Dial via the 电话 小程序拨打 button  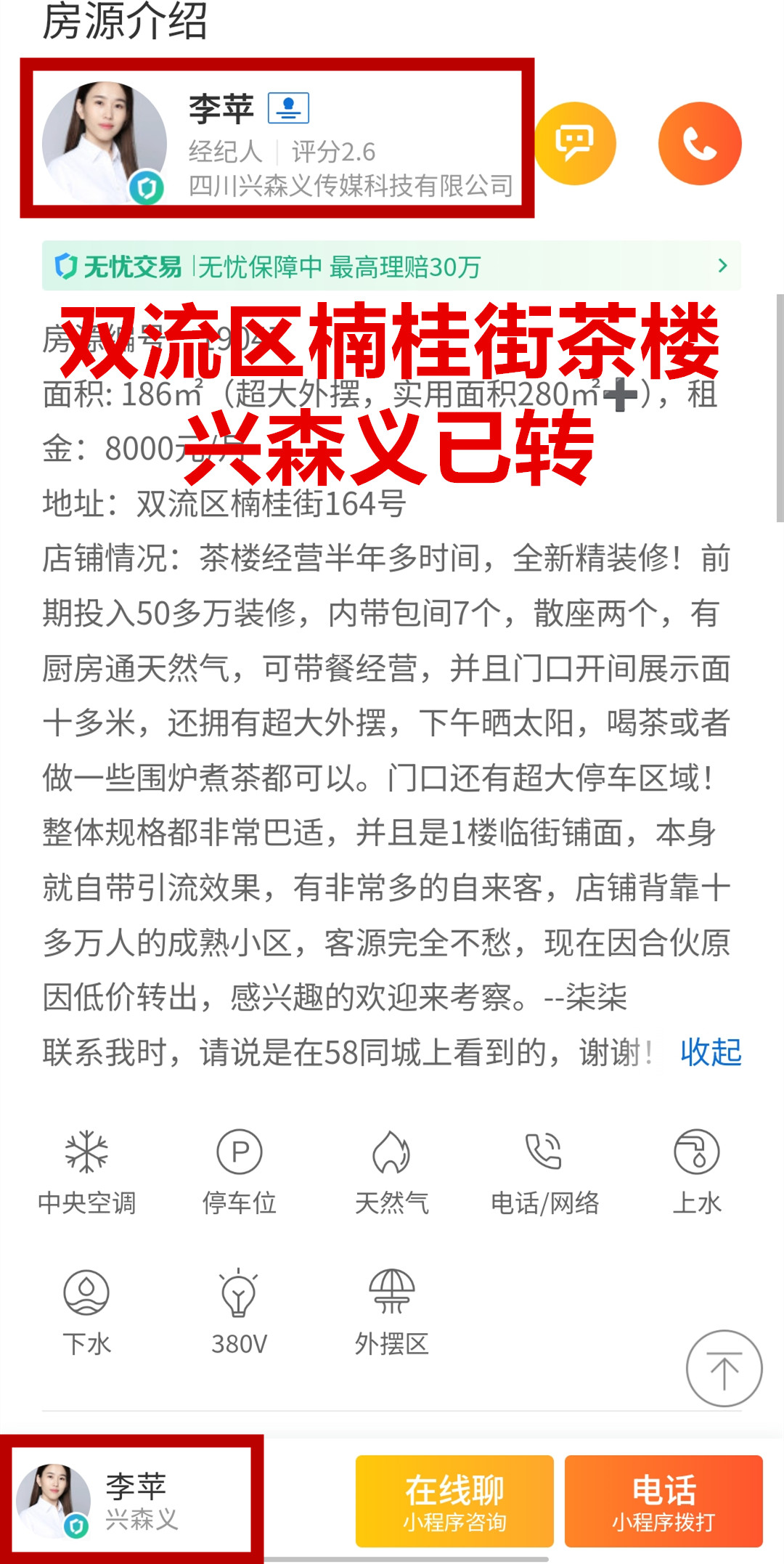[x=663, y=1501]
